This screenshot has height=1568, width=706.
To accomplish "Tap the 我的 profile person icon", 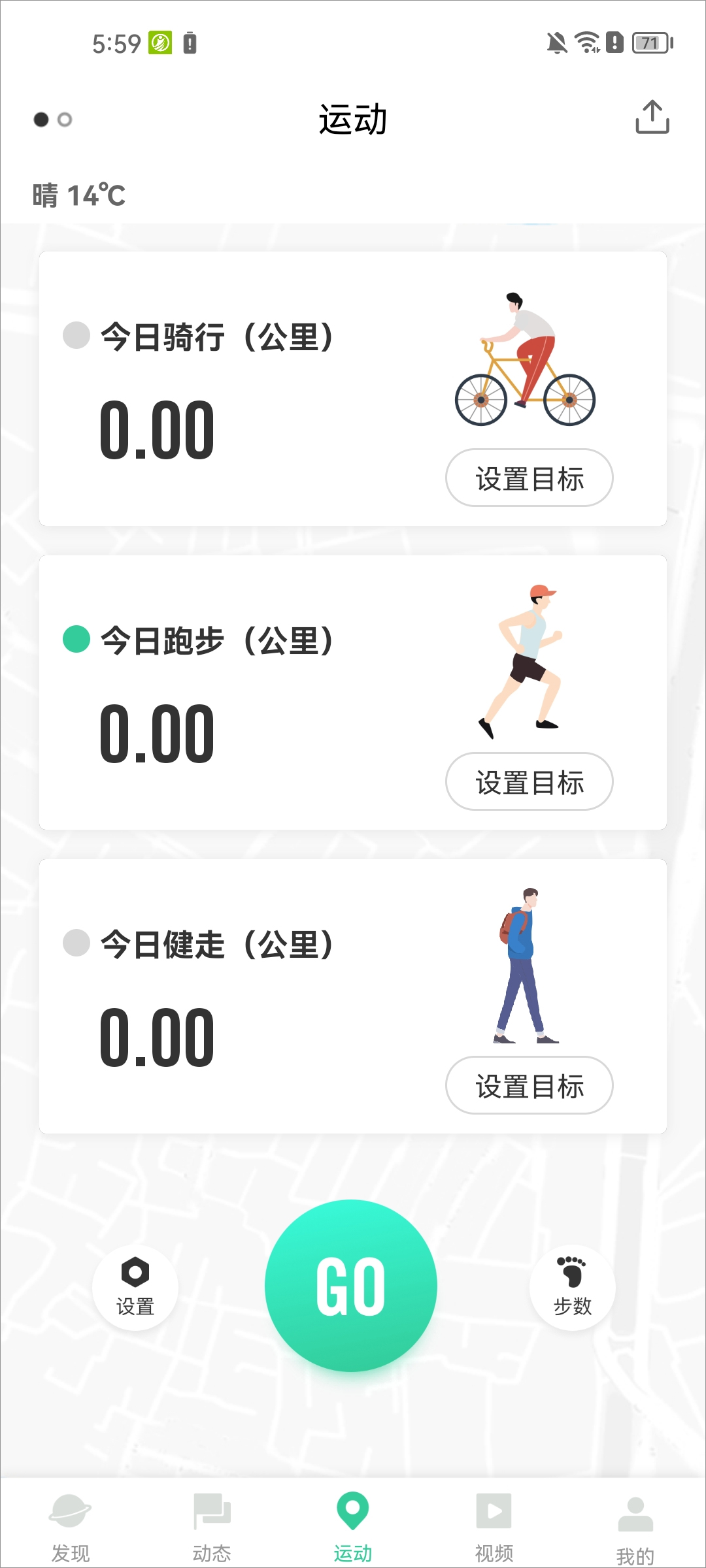I will click(635, 1510).
